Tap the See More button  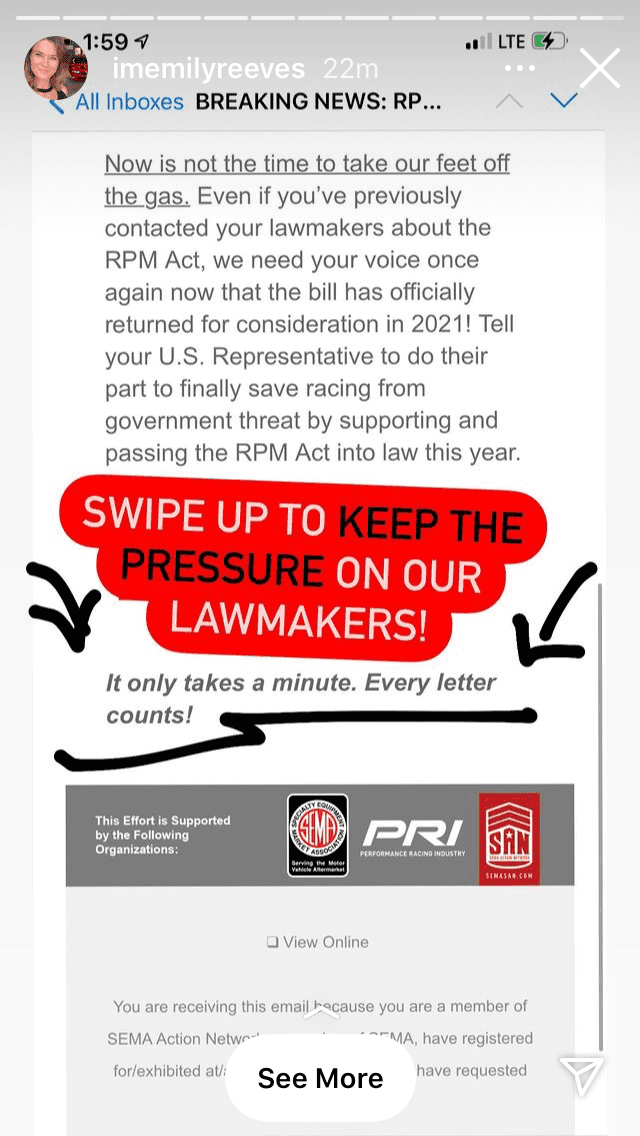point(320,1078)
